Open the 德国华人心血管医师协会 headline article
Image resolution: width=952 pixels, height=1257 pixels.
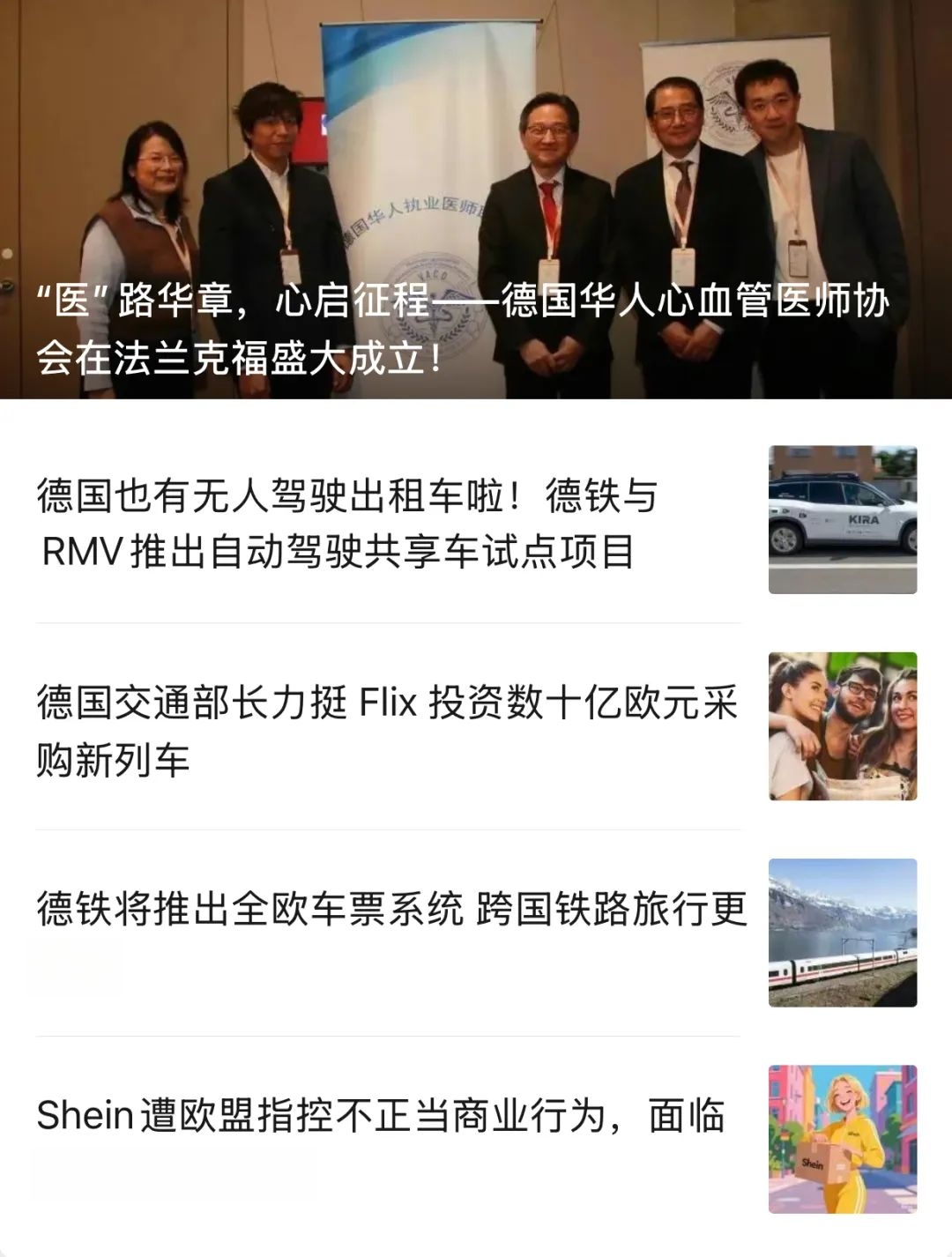tap(463, 331)
